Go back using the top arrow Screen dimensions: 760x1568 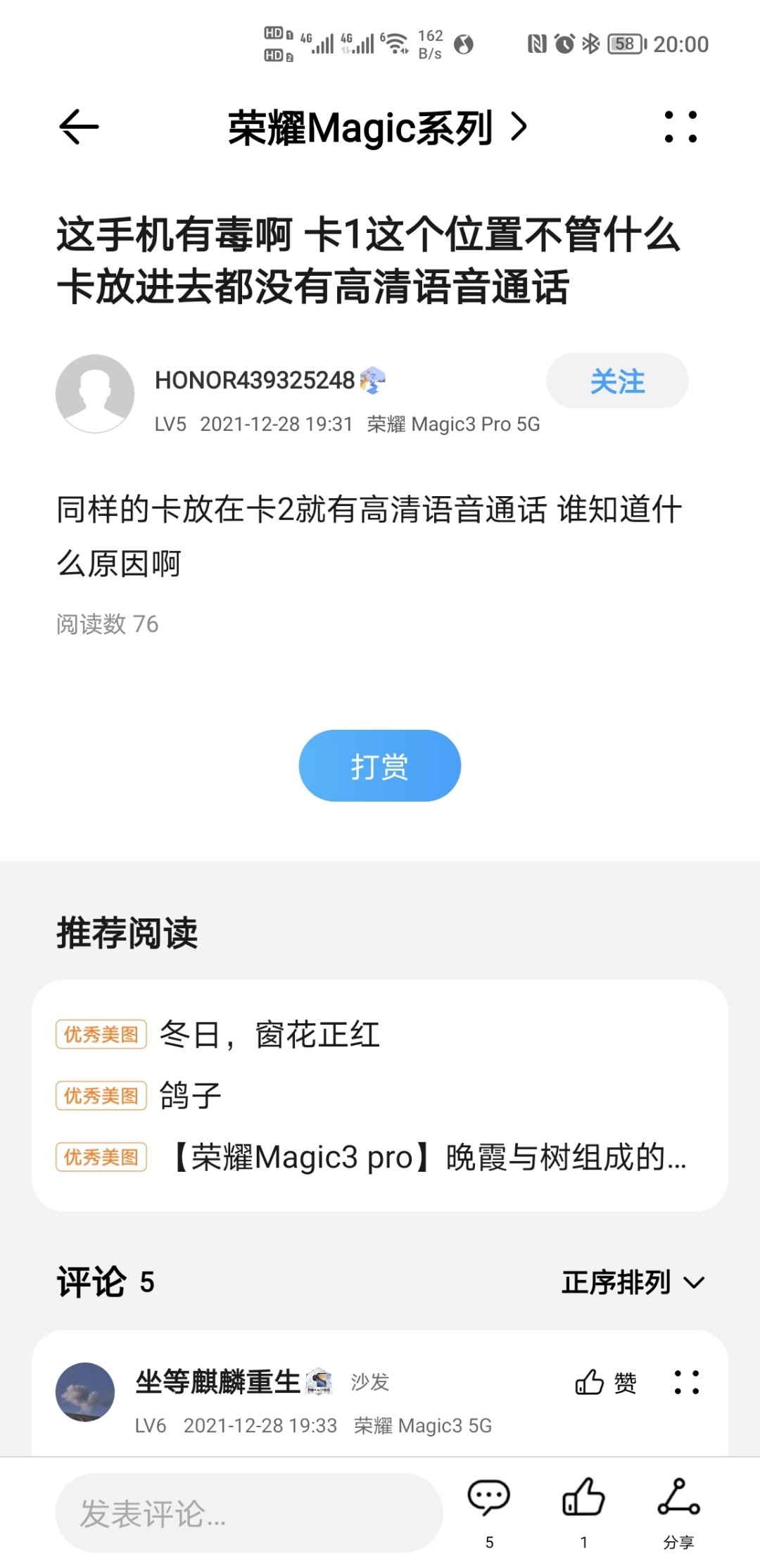click(x=79, y=127)
